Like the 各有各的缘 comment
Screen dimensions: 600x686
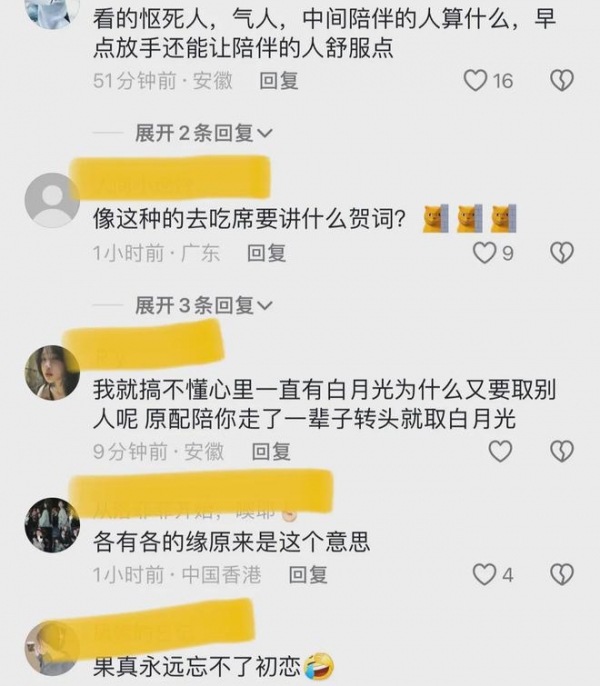(485, 574)
